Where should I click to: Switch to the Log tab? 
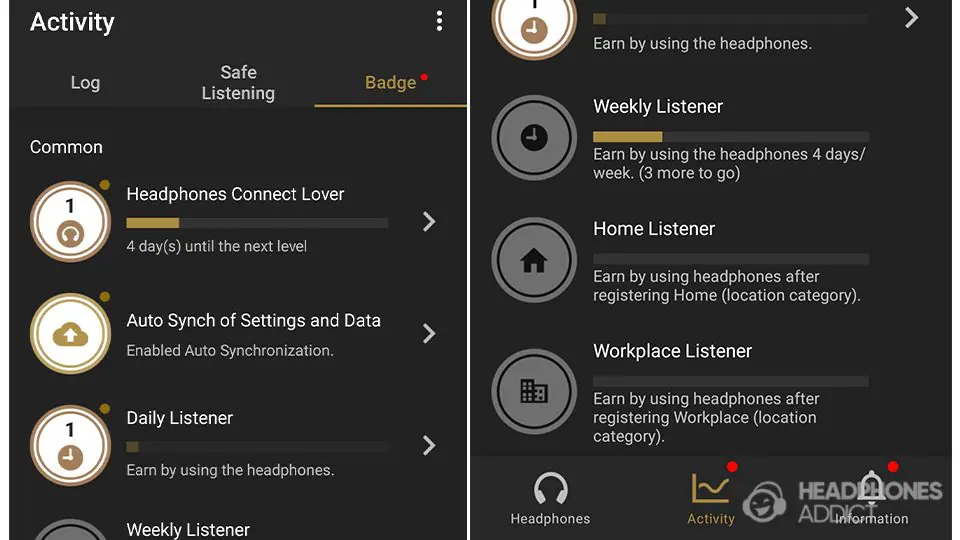tap(85, 82)
